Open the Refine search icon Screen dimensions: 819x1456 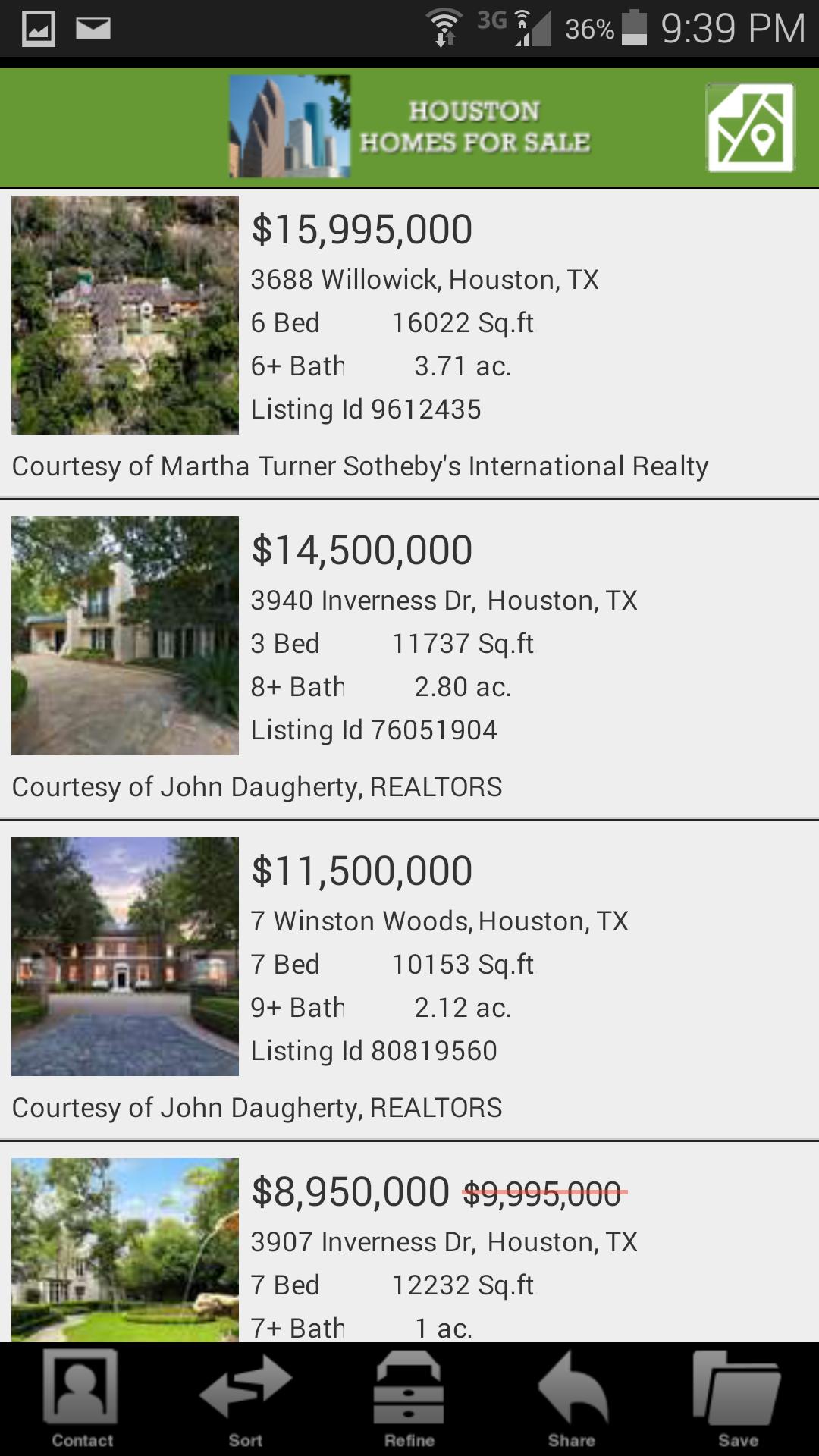point(409,1399)
